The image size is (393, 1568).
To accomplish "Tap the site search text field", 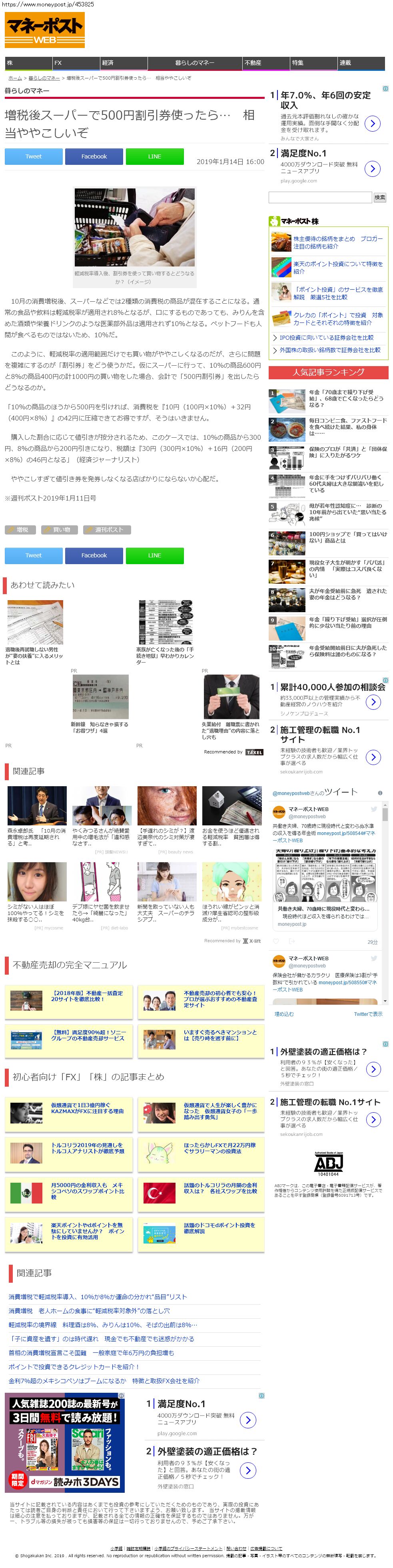I will [320, 197].
